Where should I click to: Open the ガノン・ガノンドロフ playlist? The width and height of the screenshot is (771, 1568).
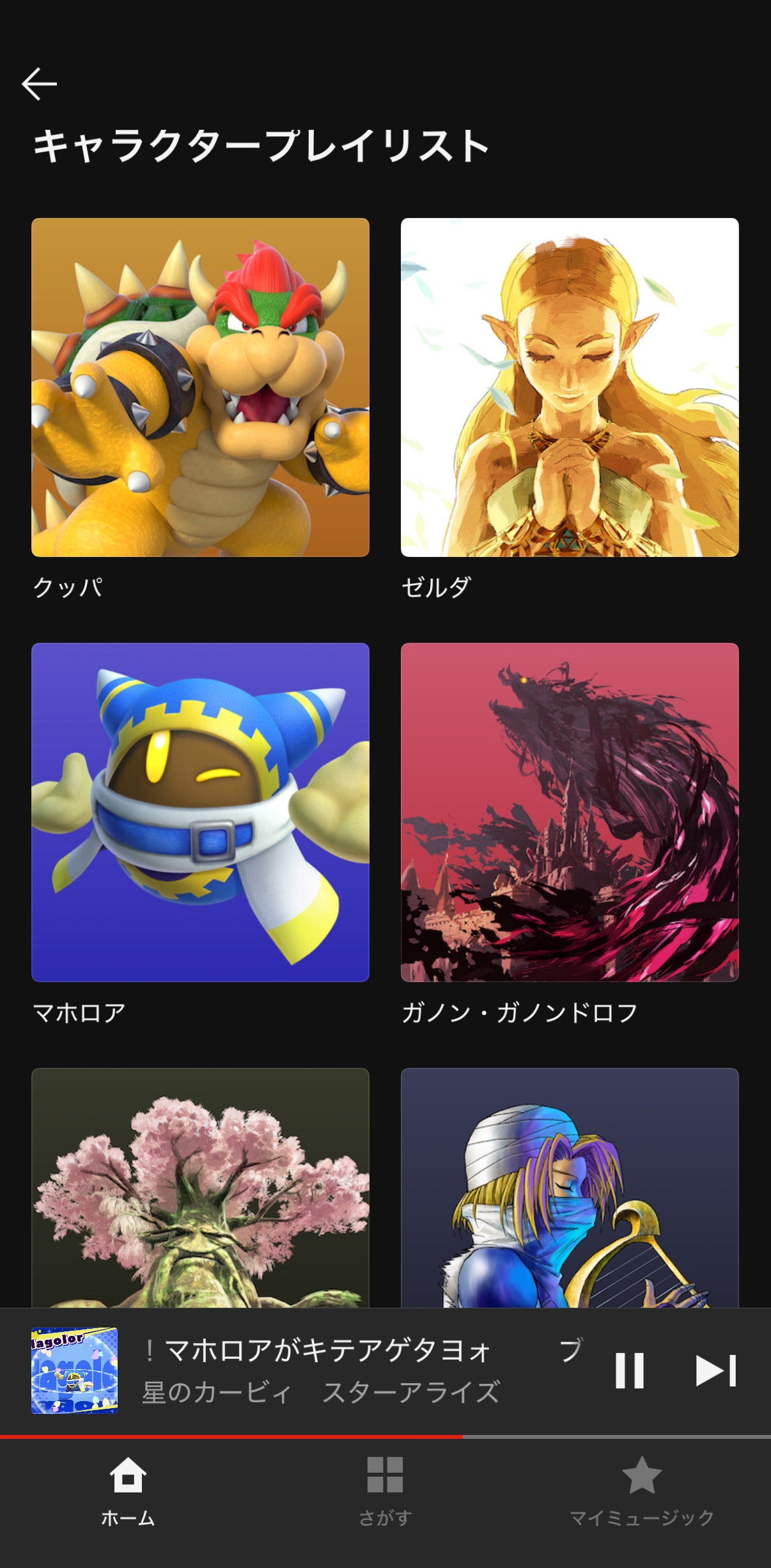coord(570,812)
